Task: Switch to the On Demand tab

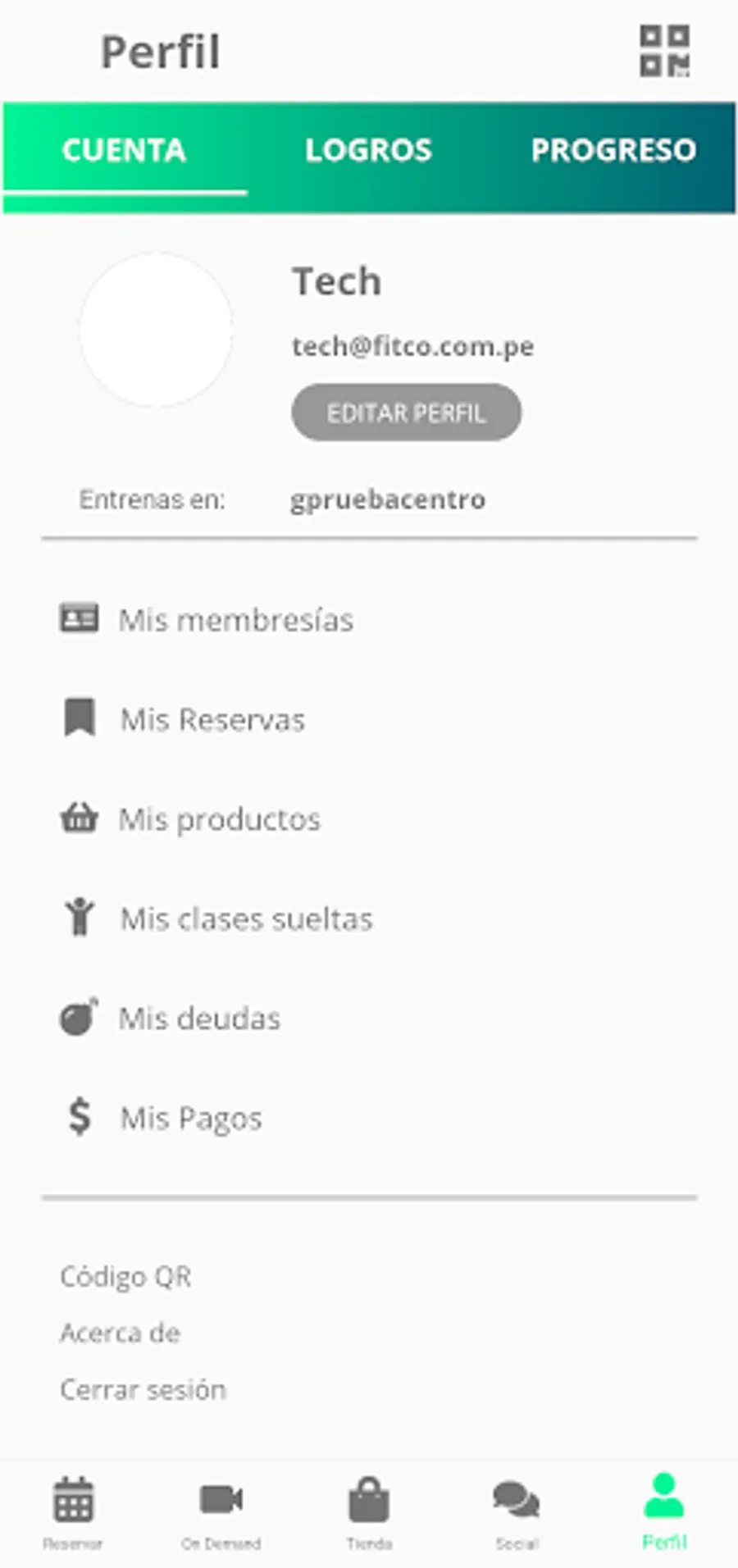Action: coord(221,1511)
